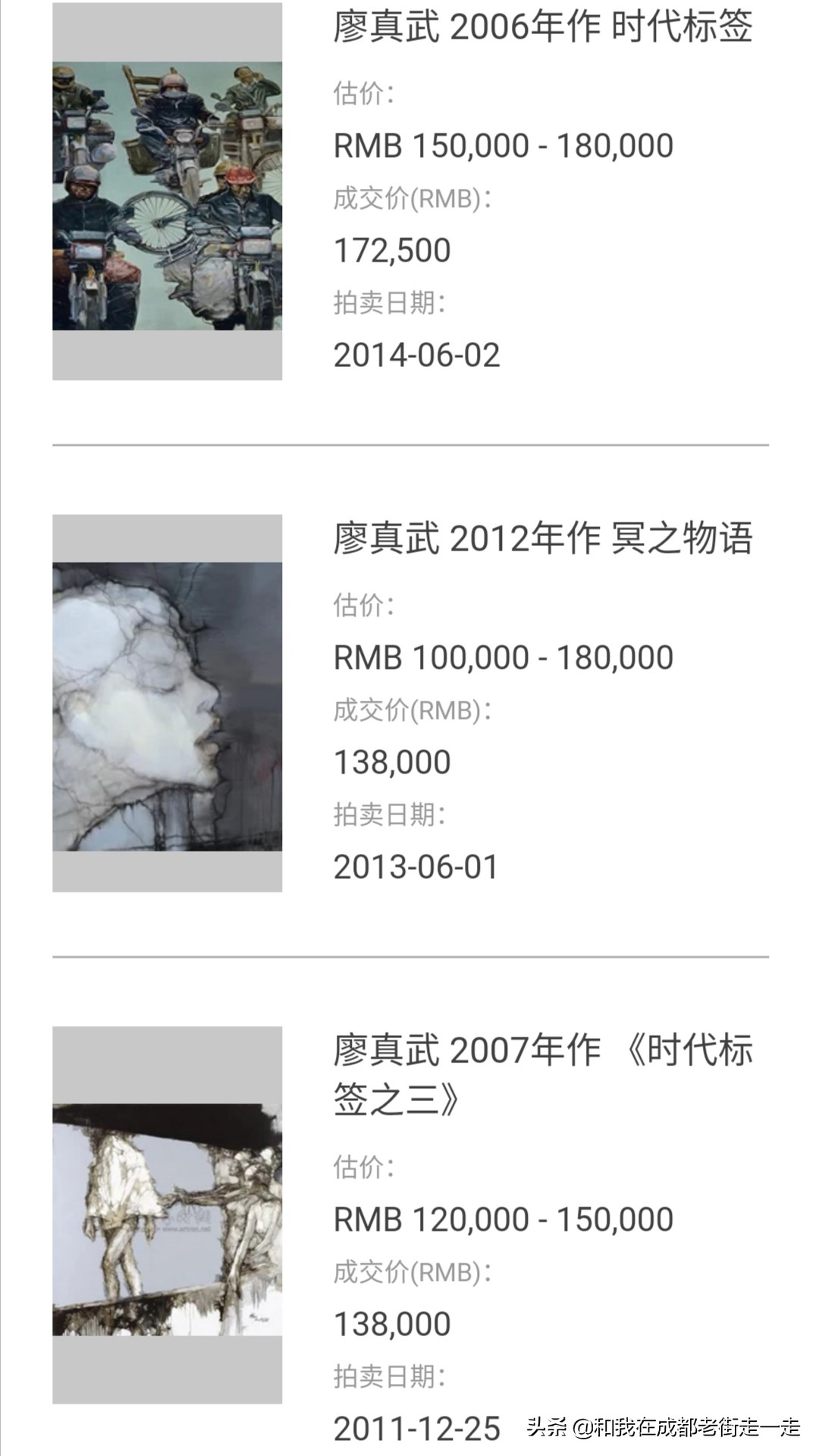Open the 2012 冥之物语 auction record
The height and width of the screenshot is (1456, 819).
(542, 538)
